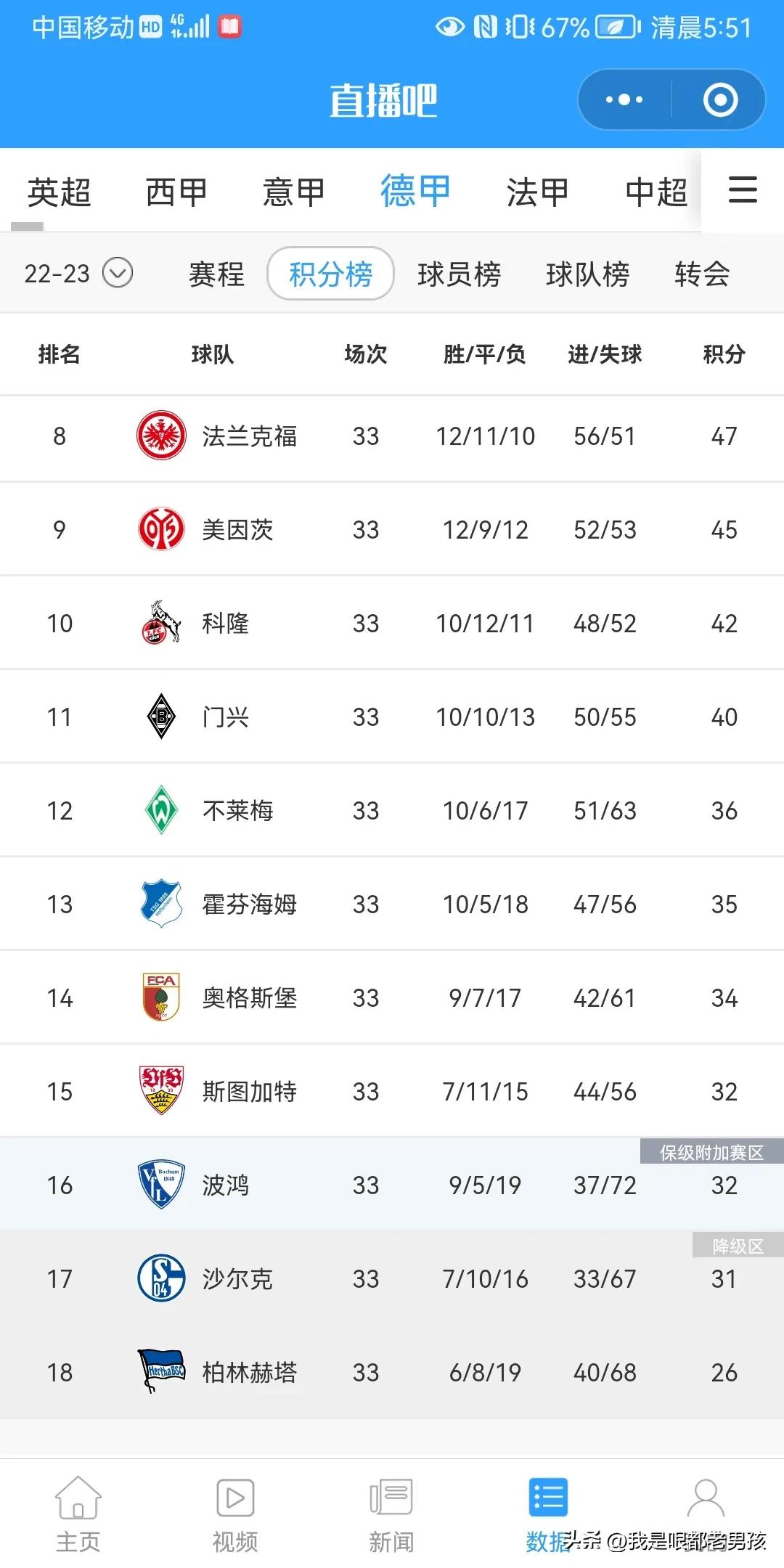Screen dimensions: 784x1568
Task: Click the 法兰克福 team crest
Action: (161, 436)
